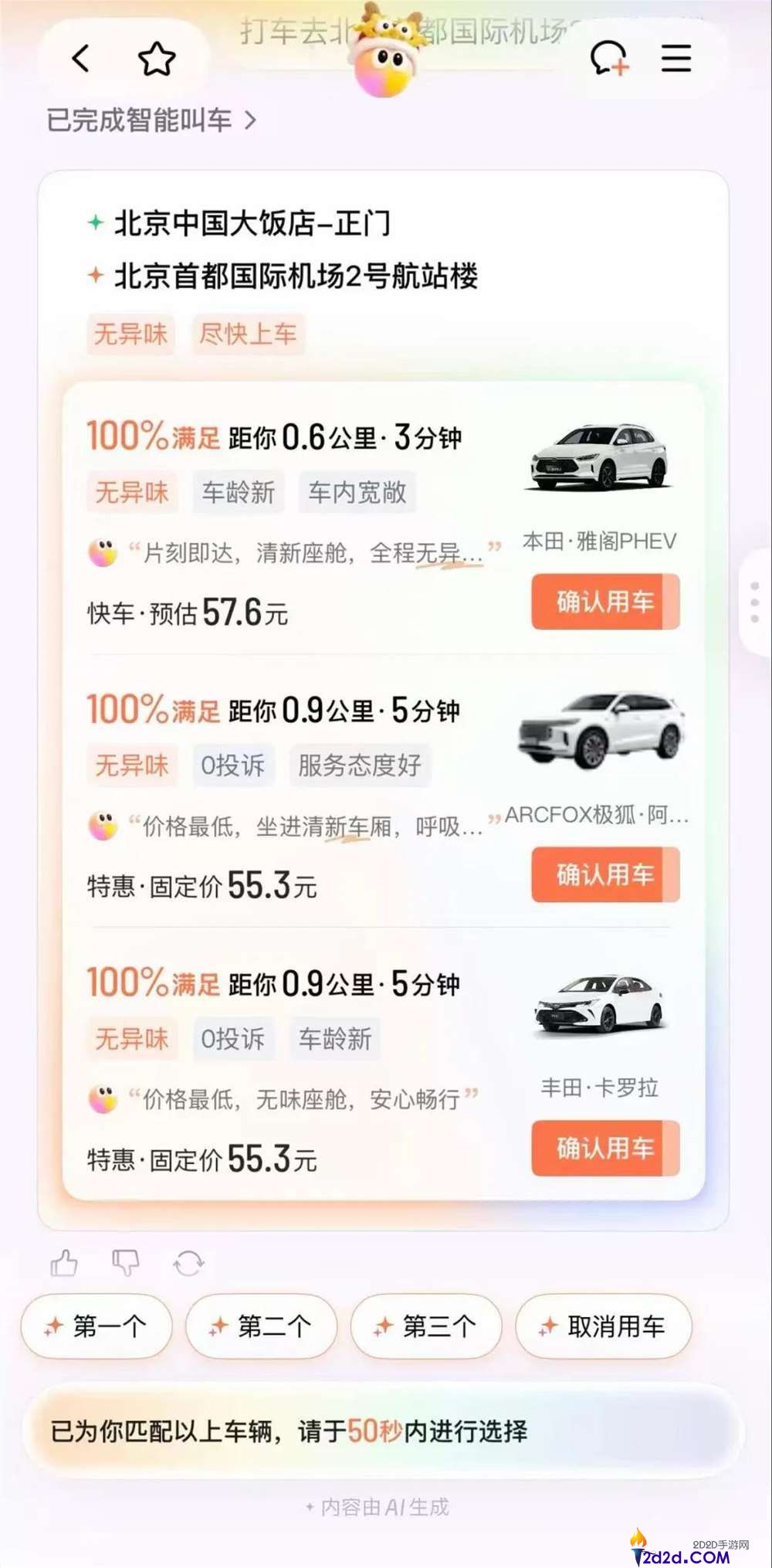Give a thumbs down to the recommendations

tap(126, 1263)
